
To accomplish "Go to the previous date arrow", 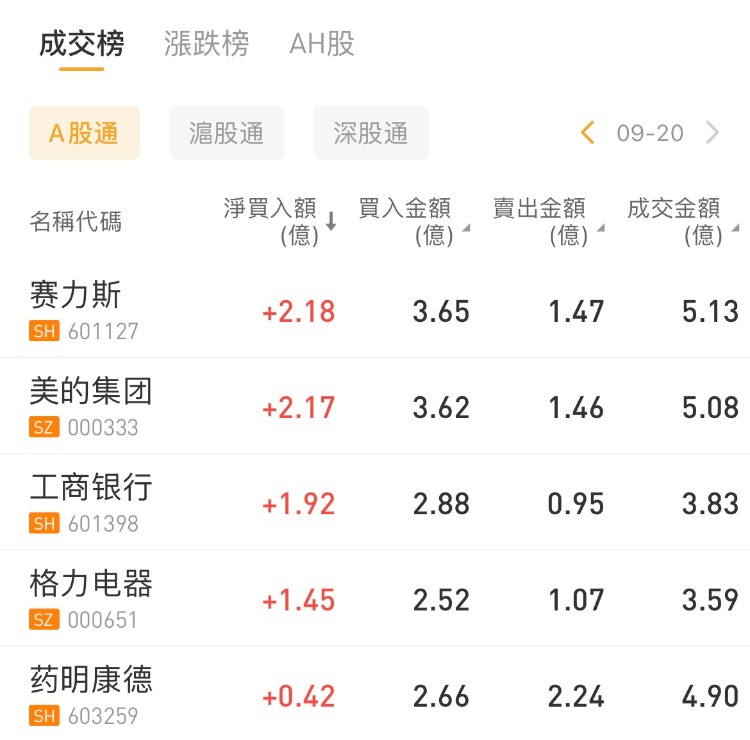I will [x=588, y=133].
